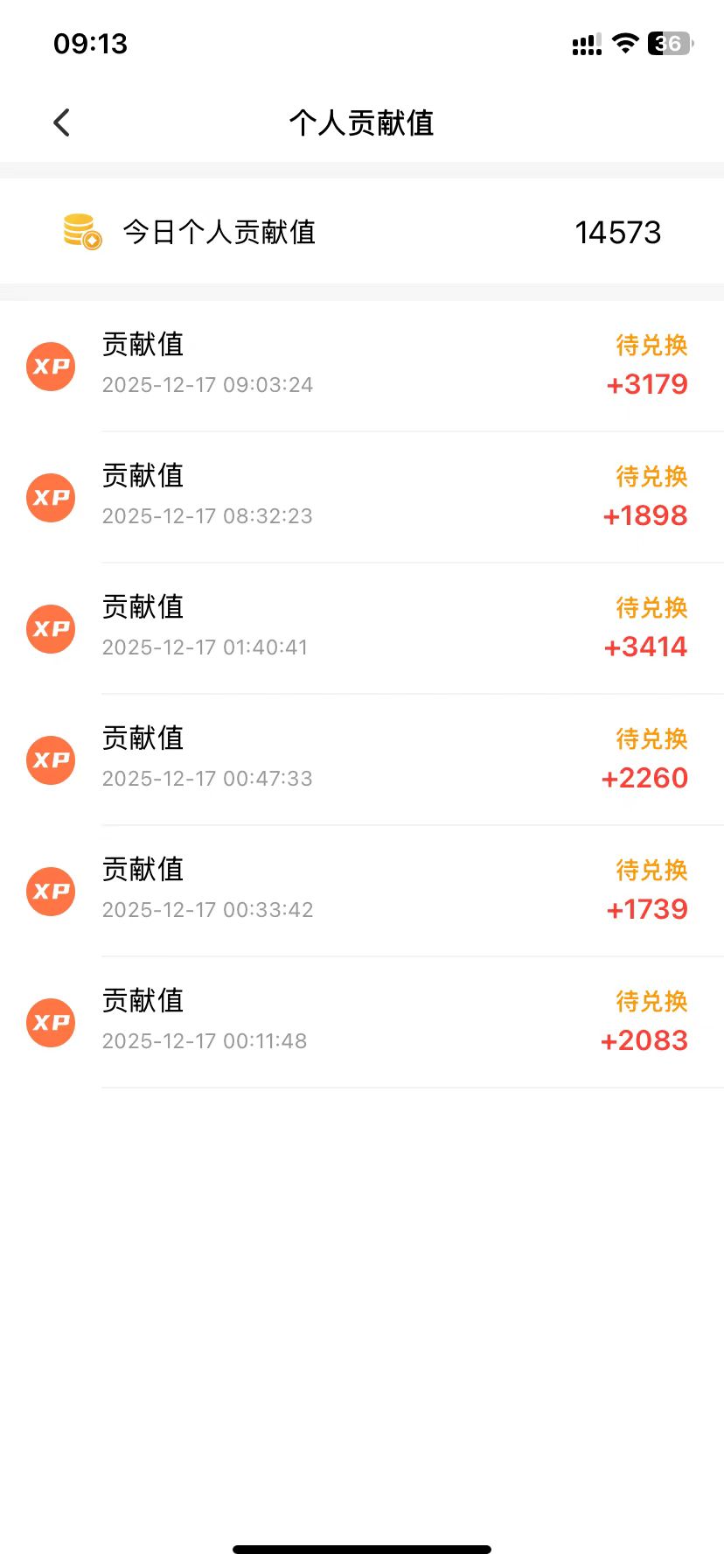Tap the XP badge of the 08:32:23 record
Screen dimensions: 724x1568
tap(50, 498)
